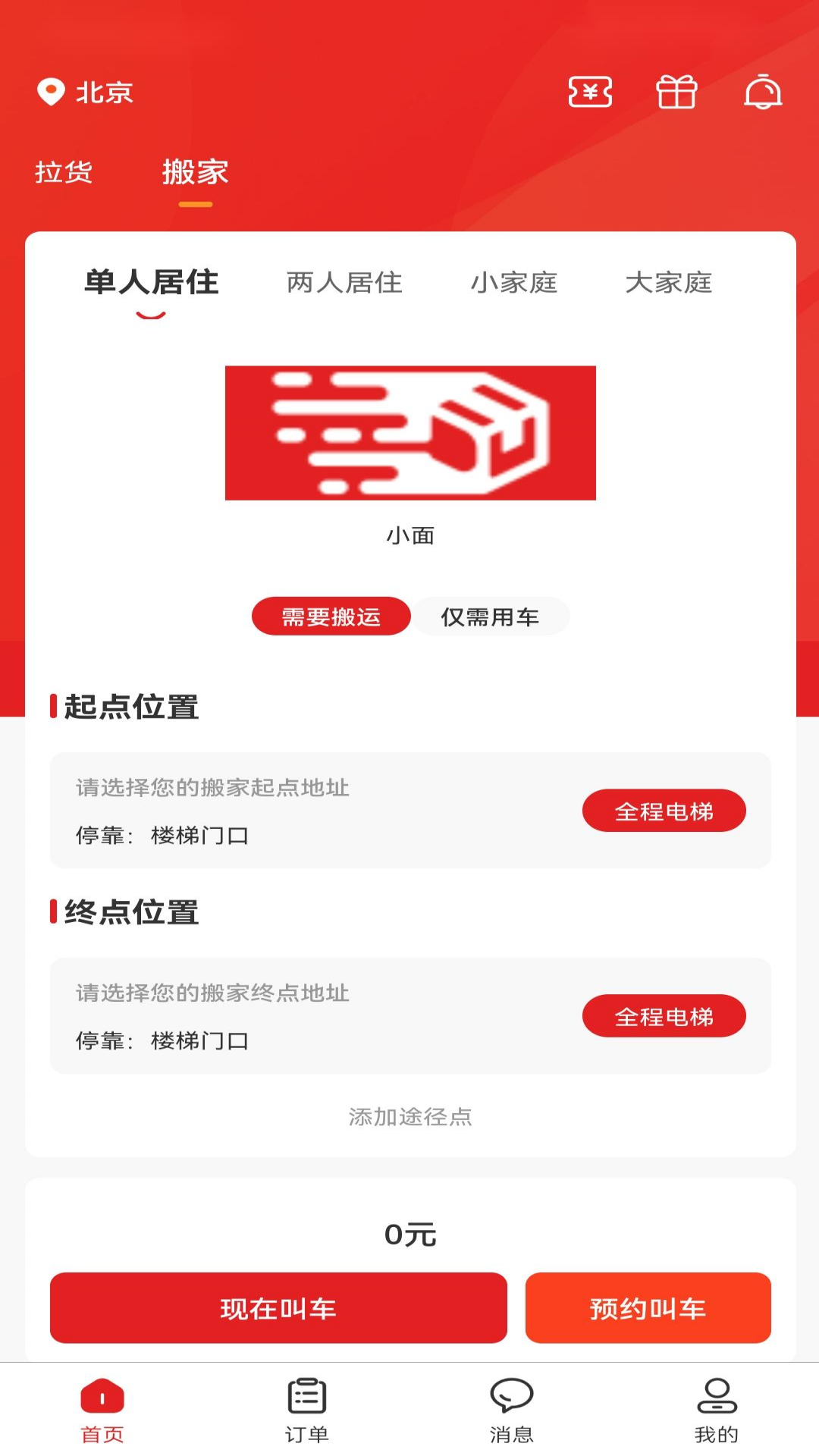Enter the moving destination address
819x1456 pixels.
tap(212, 993)
